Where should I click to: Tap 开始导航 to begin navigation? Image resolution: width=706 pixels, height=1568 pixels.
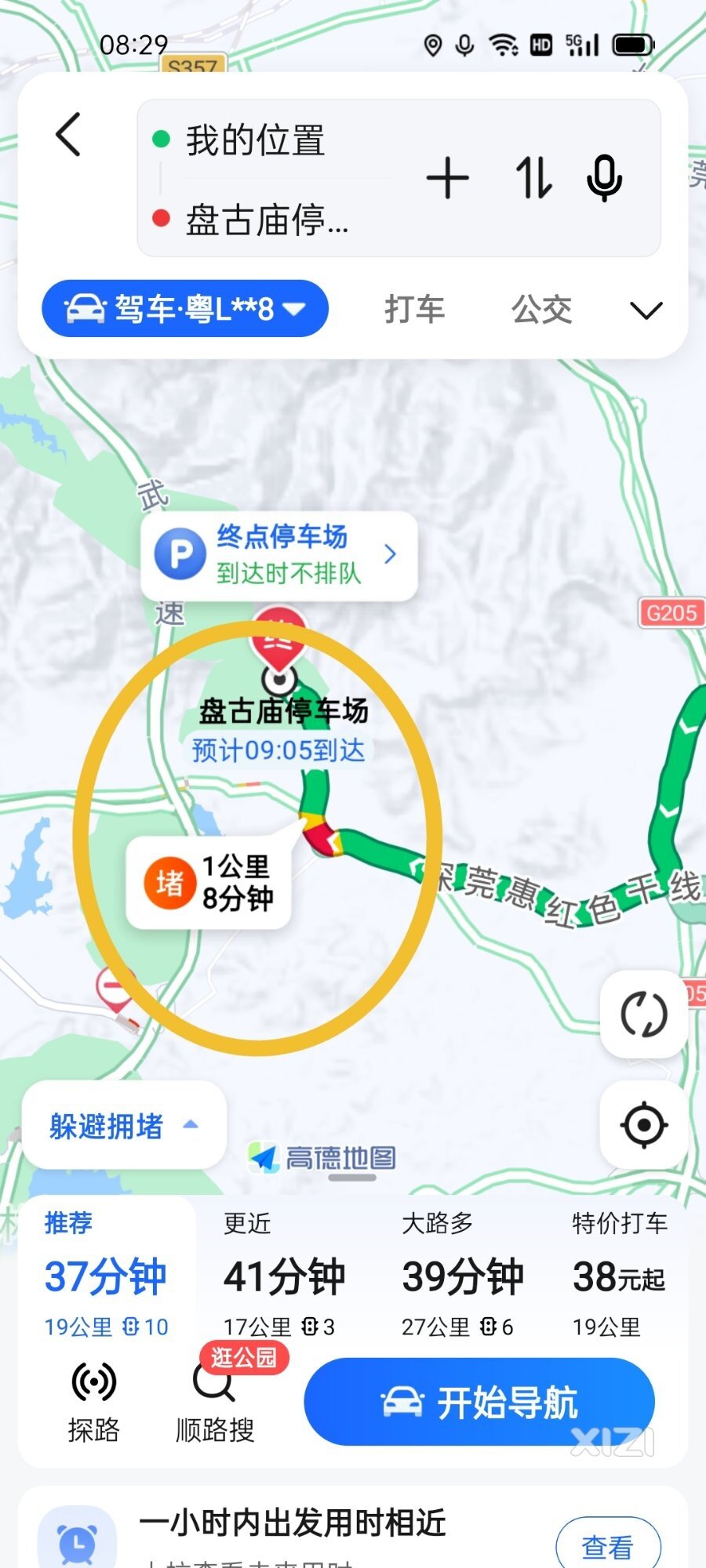[x=479, y=1403]
